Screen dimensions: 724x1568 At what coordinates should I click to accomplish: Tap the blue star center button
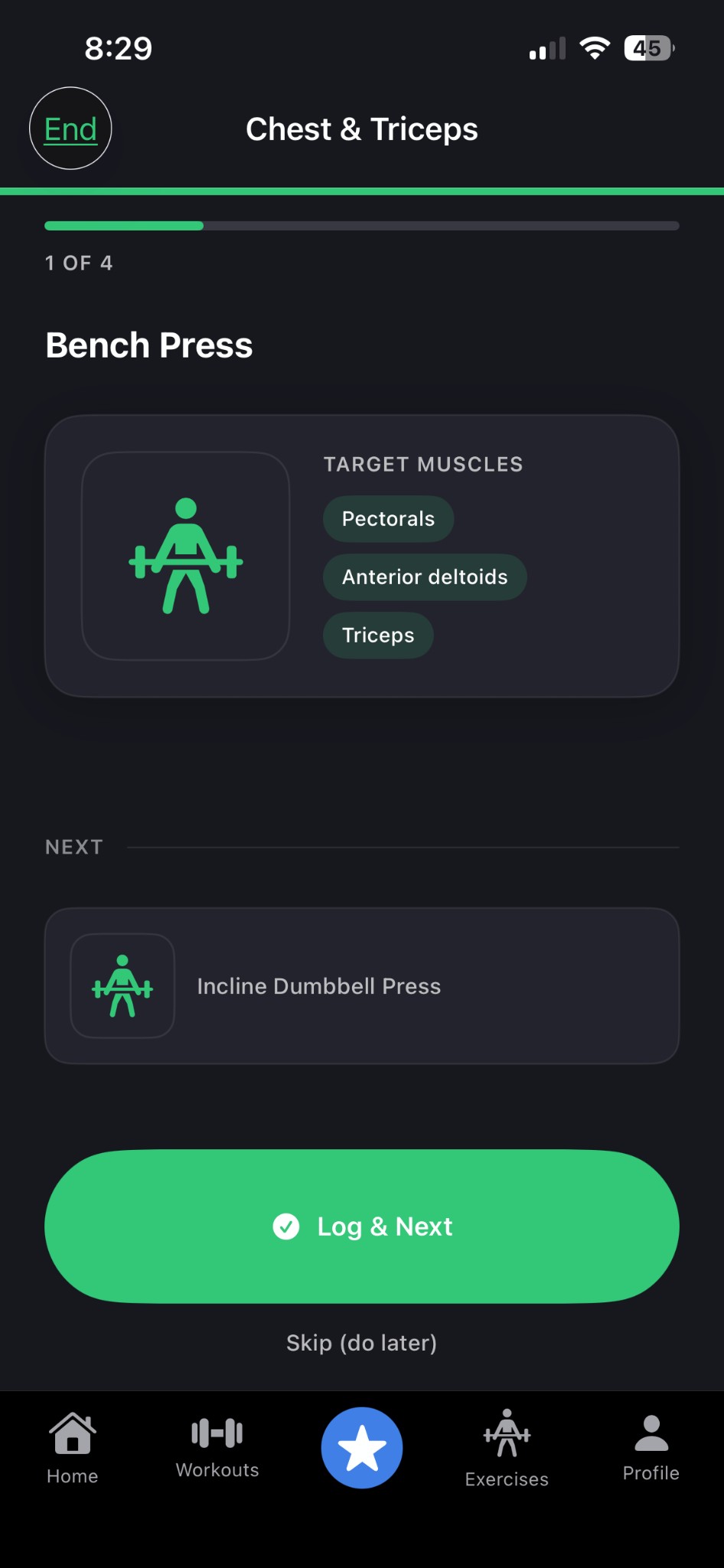362,1448
